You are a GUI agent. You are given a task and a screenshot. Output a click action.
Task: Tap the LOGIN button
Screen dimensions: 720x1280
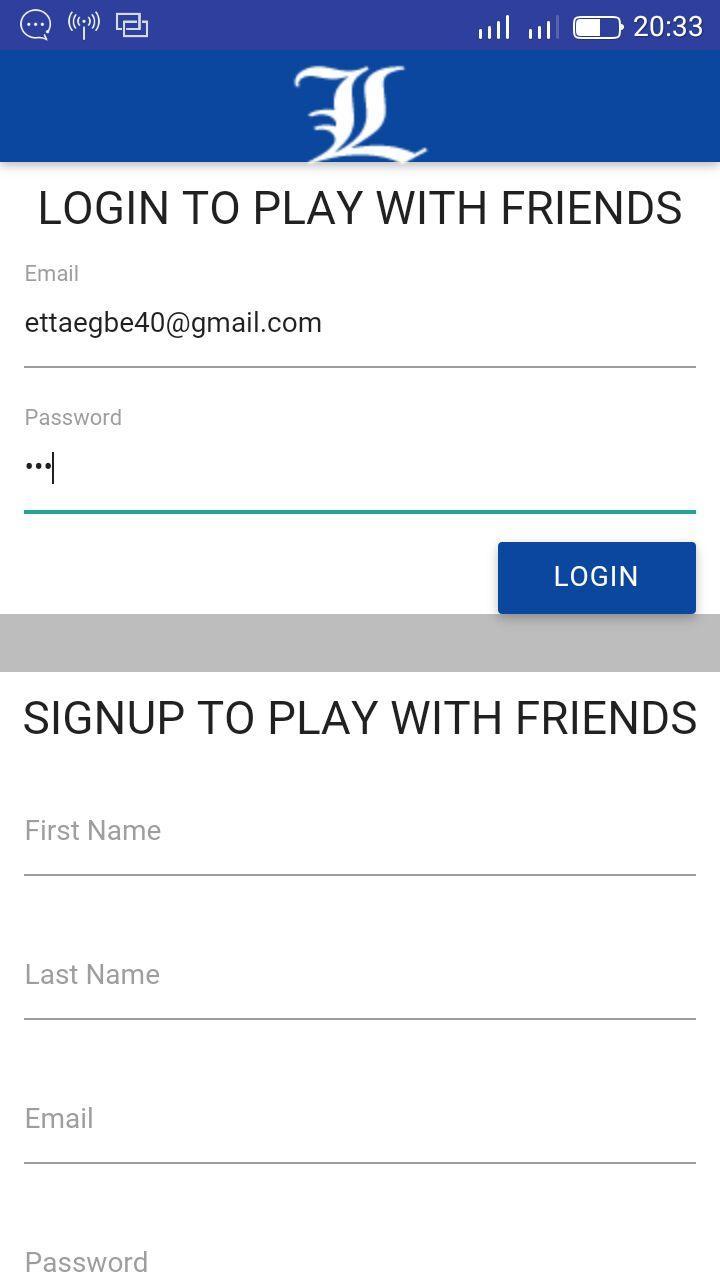(596, 577)
